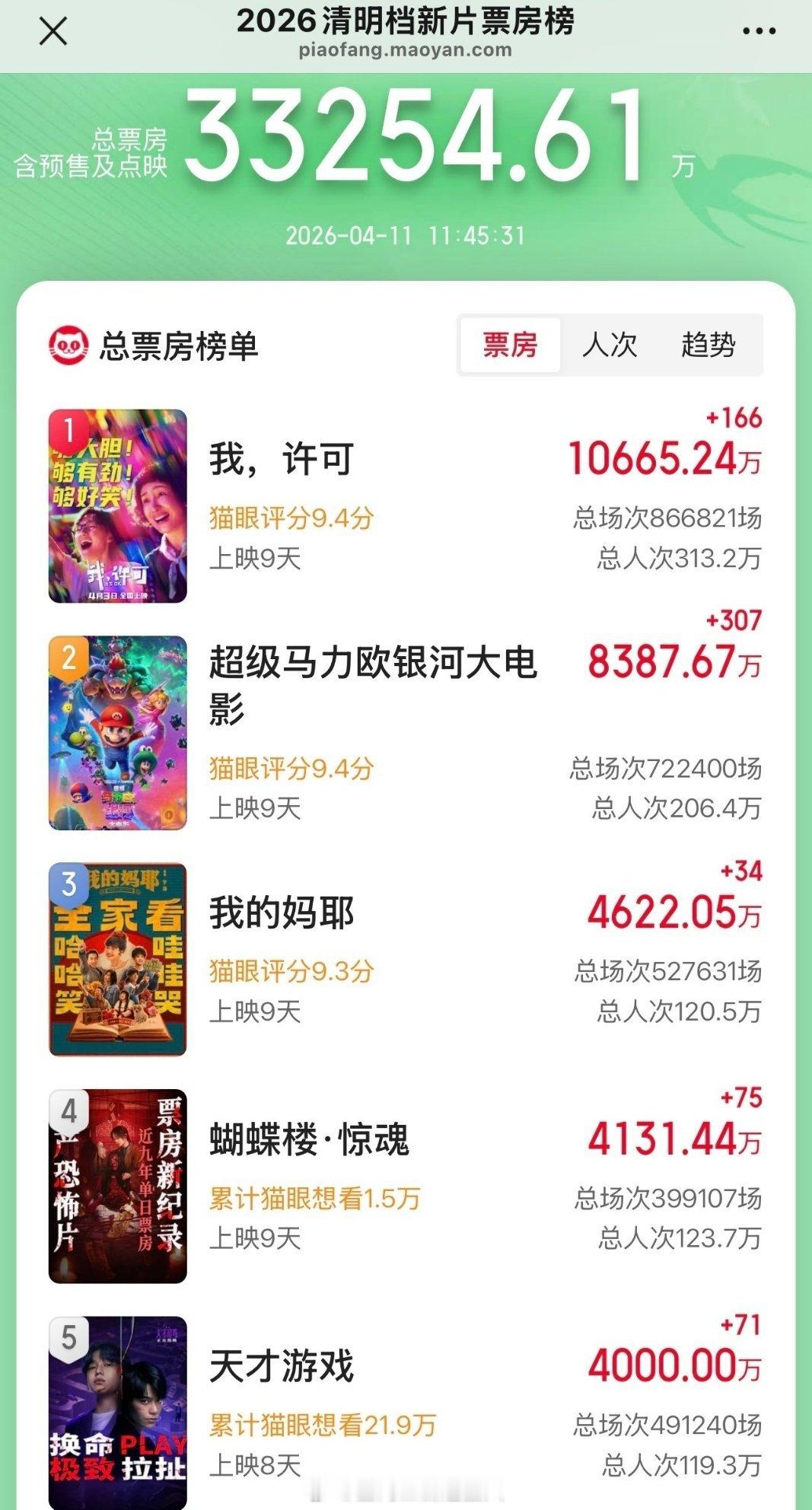Screen dimensions: 812x1510
Task: Click the 我的妈耶 movie poster
Action: (118, 953)
